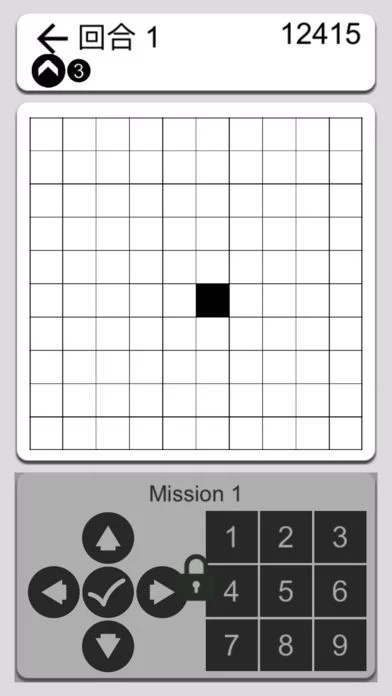Move right with the right arrow

(x=162, y=592)
